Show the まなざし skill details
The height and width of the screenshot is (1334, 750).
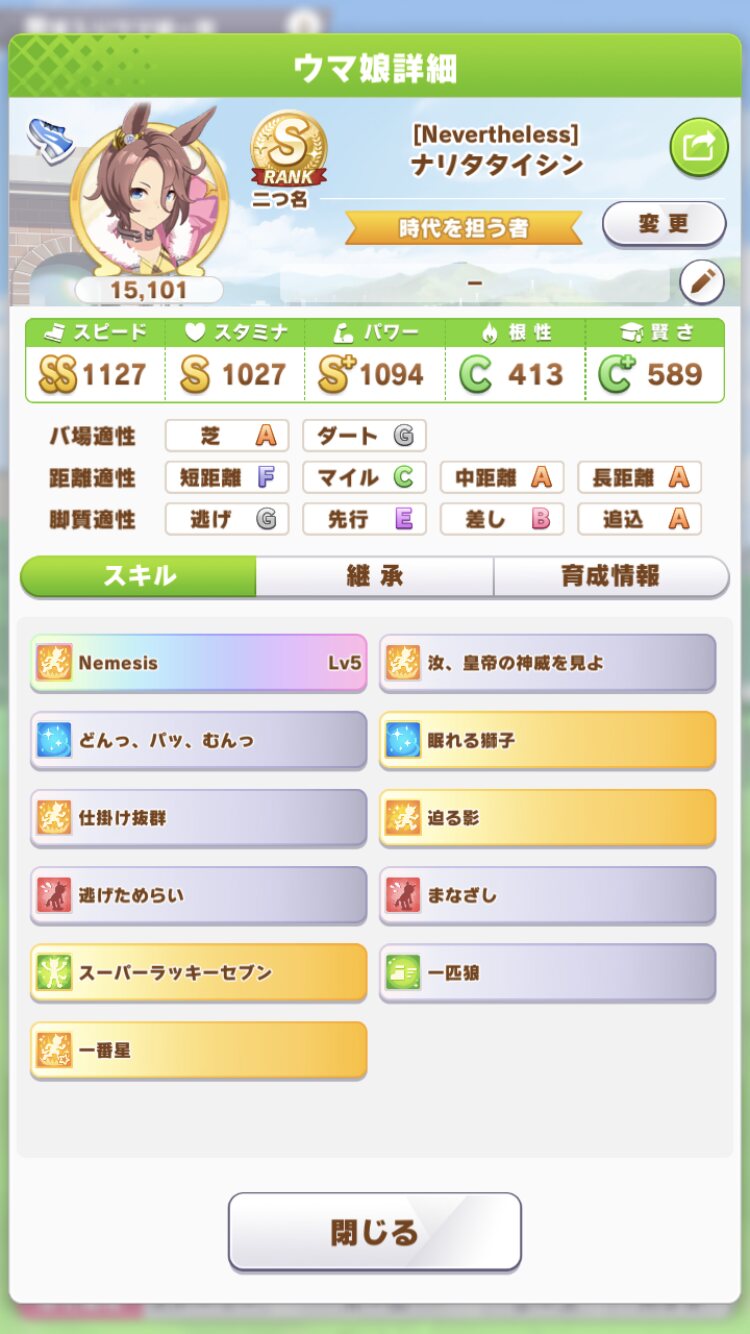(547, 895)
